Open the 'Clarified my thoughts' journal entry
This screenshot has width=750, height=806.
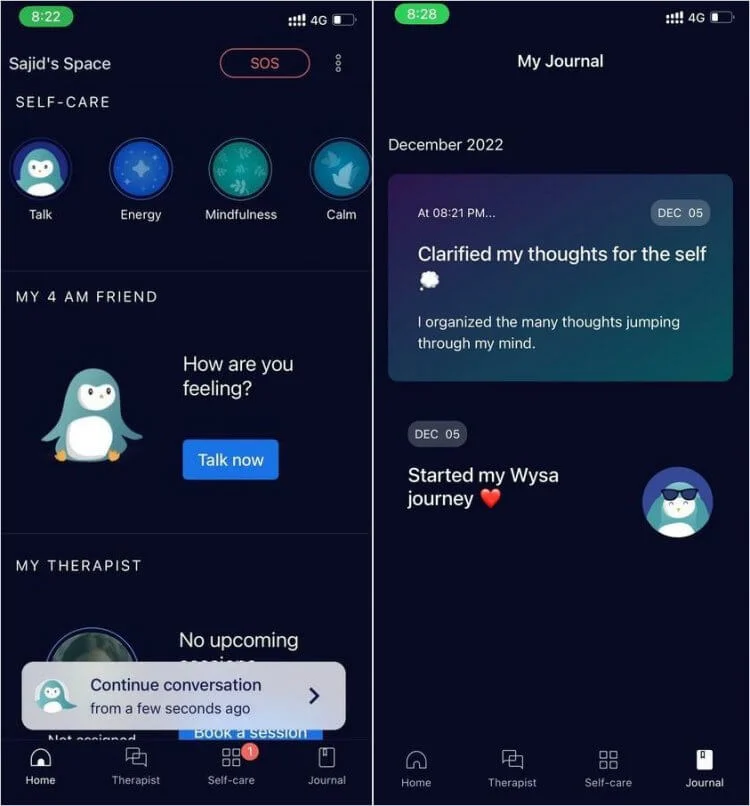click(560, 277)
